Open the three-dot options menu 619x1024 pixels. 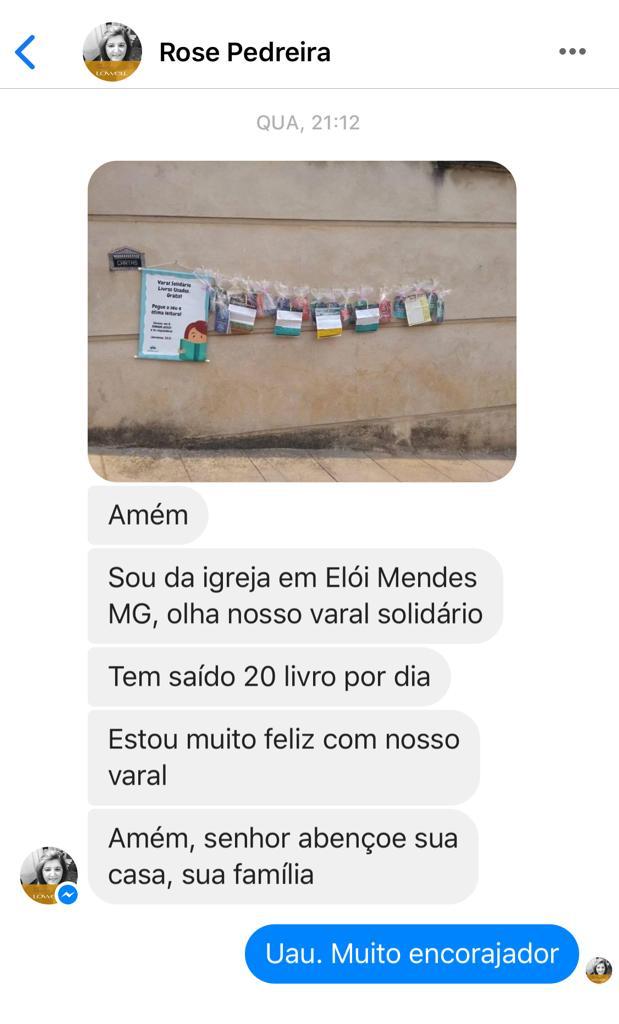(x=572, y=52)
